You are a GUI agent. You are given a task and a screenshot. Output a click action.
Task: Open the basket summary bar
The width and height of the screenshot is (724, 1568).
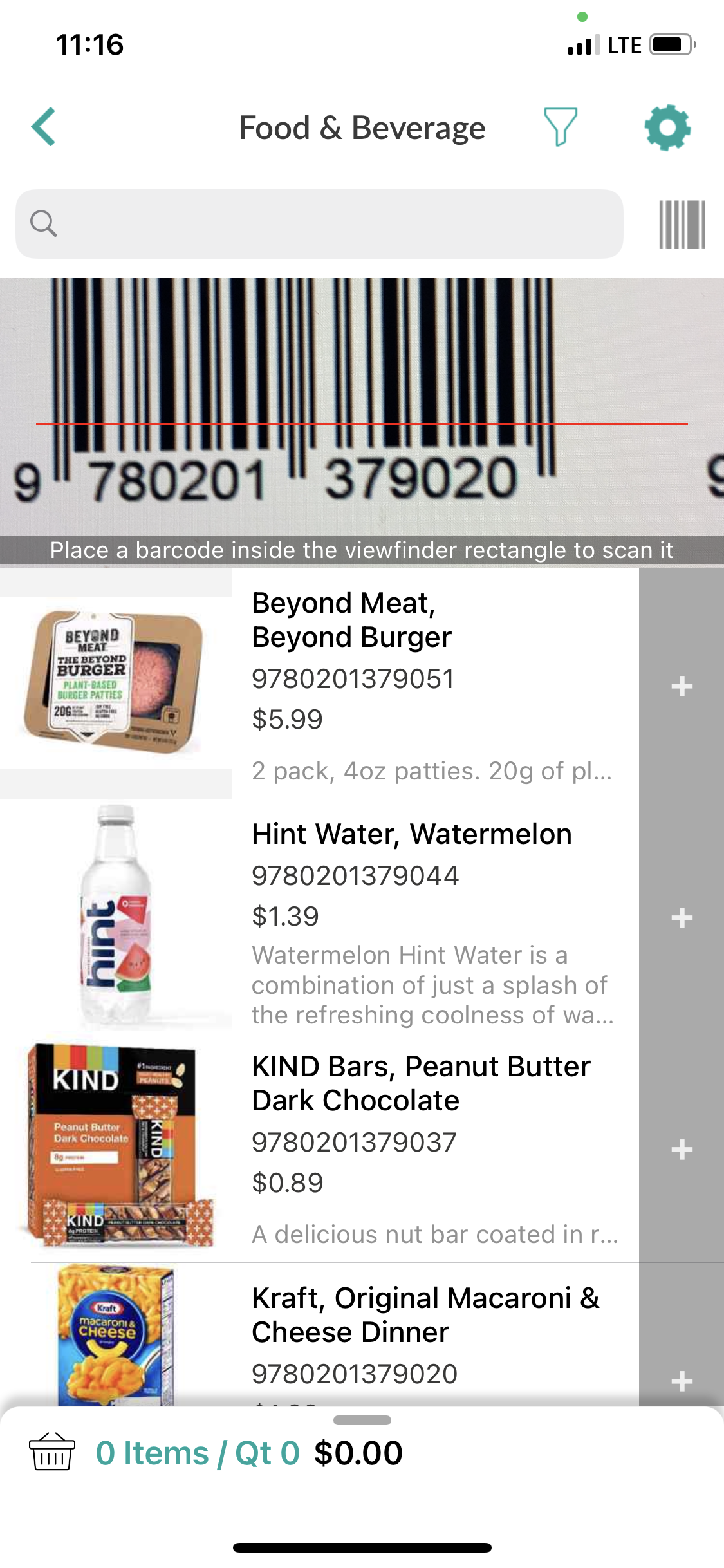362,1453
